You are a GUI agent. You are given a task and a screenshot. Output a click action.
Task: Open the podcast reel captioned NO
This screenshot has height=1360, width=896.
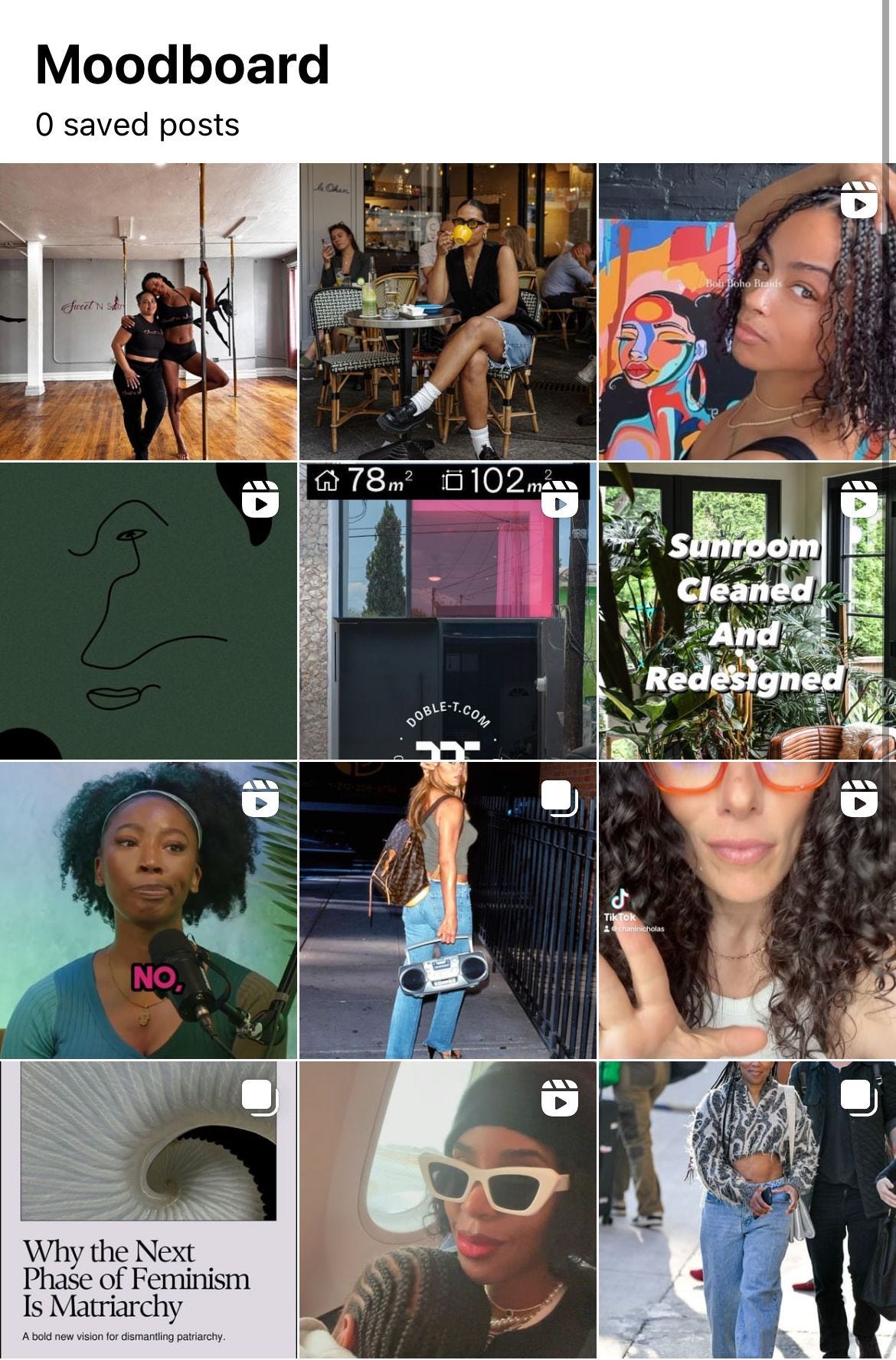[148, 910]
